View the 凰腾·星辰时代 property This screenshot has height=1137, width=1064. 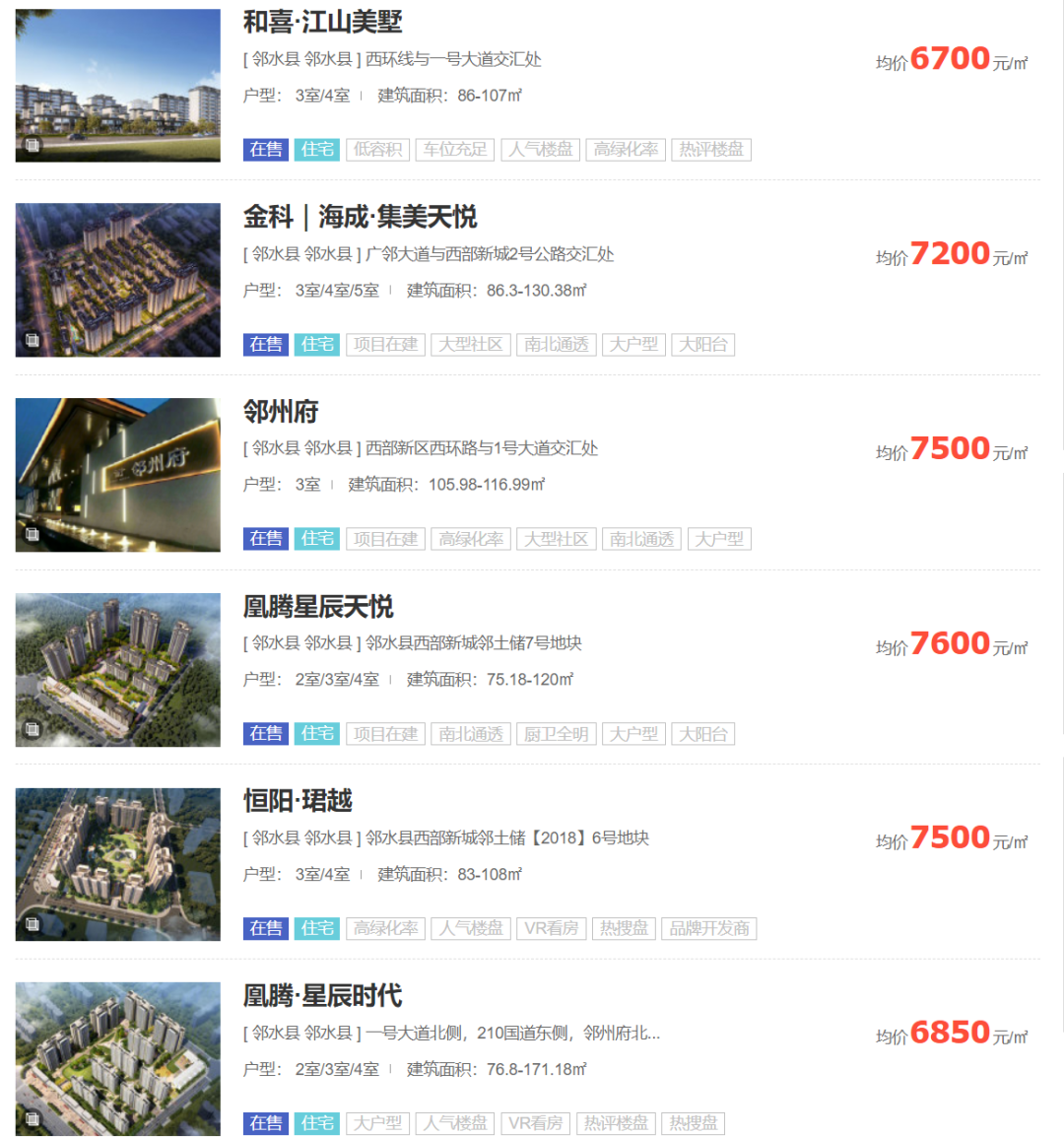pos(322,996)
